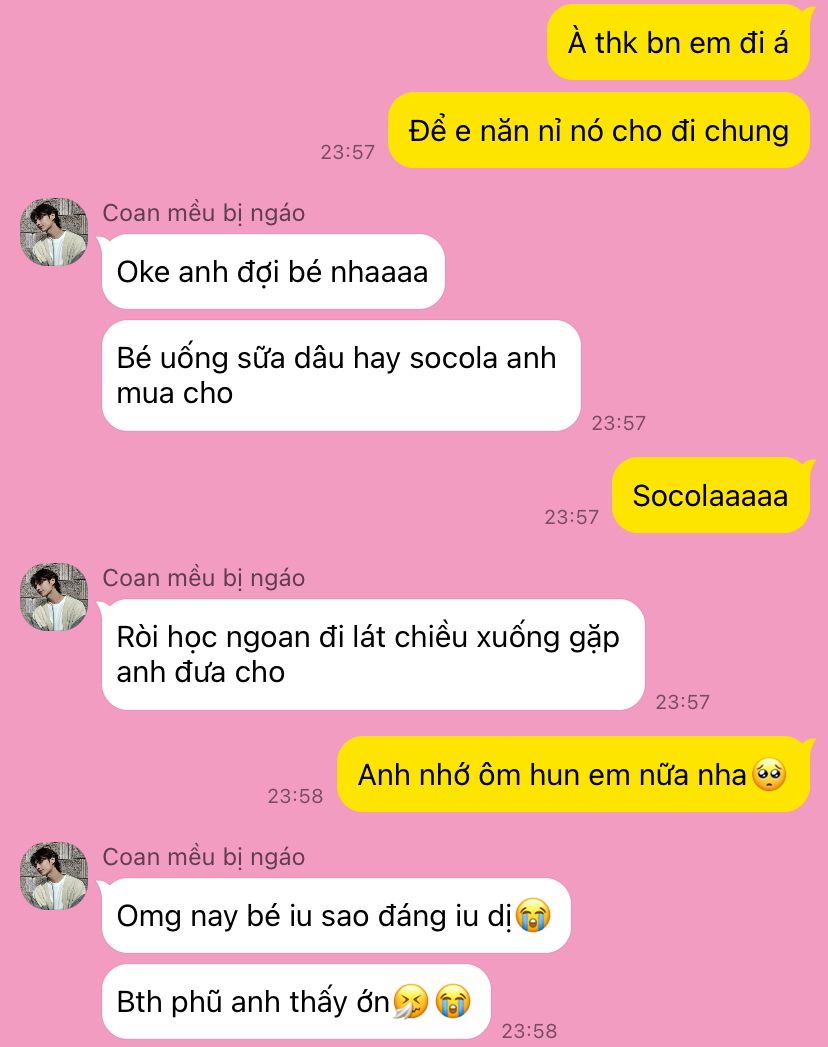The image size is (828, 1047).
Task: View profile photo beside "Omg nay bé iu" message
Action: click(54, 876)
